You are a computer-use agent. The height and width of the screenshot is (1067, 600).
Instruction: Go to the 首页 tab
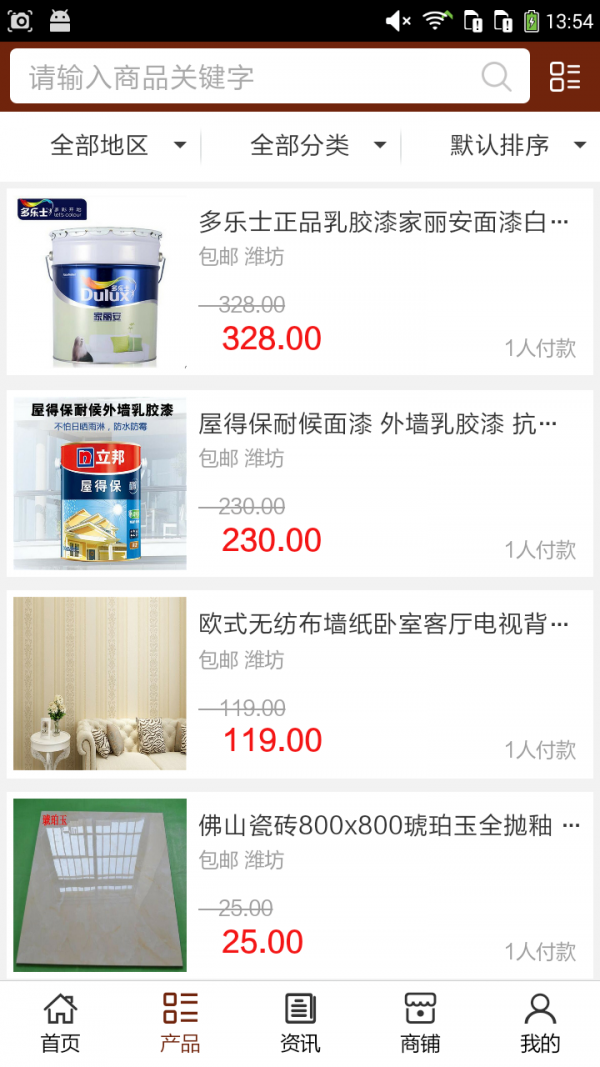click(x=60, y=1023)
